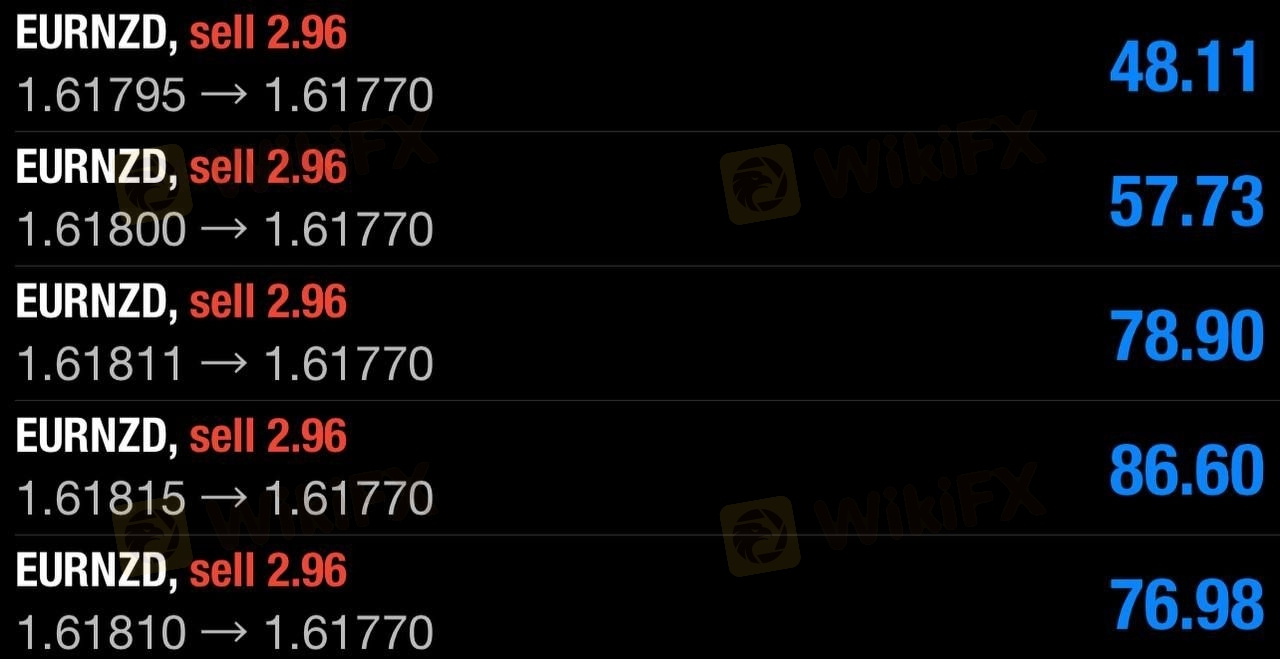This screenshot has width=1280, height=659.
Task: View details of the 86.60 profit trade
Action: click(x=640, y=467)
